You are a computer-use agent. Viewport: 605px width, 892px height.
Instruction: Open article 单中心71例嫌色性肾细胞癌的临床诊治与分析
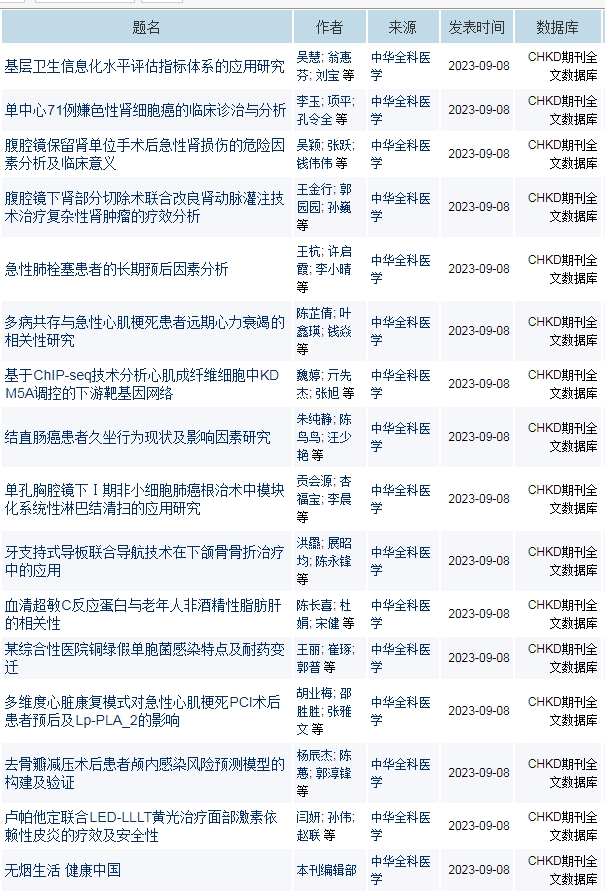tap(145, 110)
